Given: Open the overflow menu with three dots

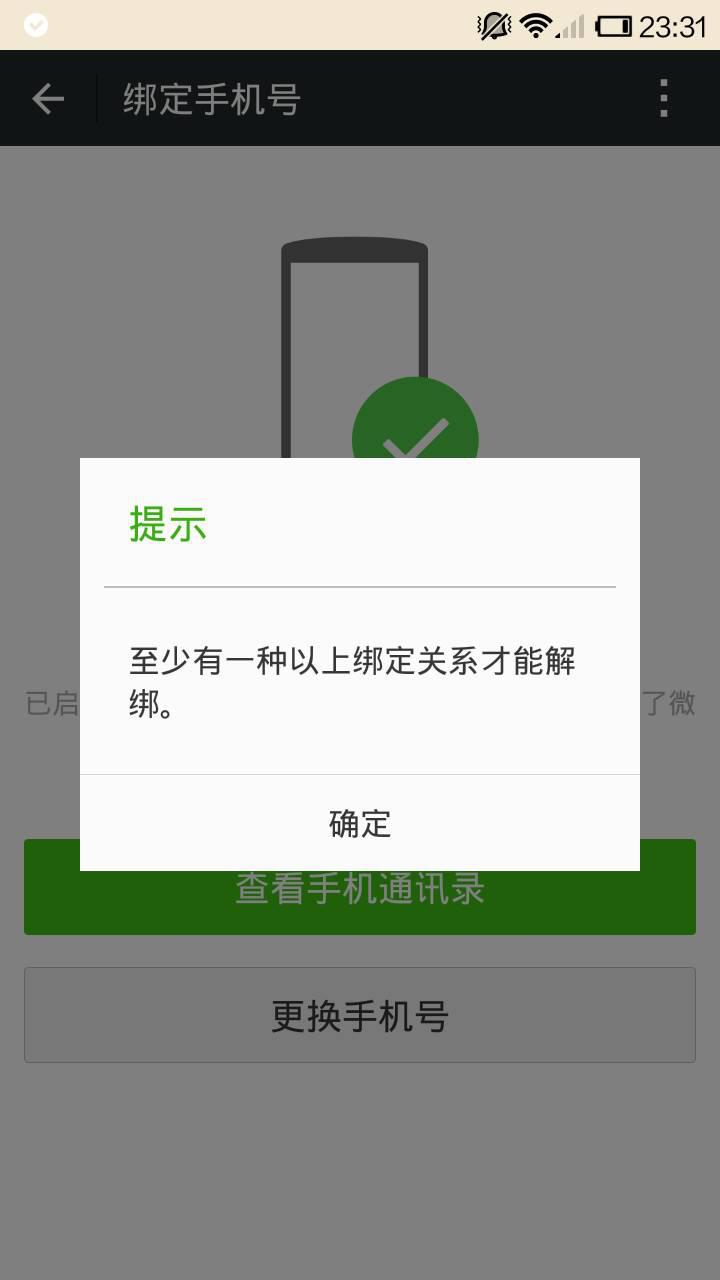Looking at the screenshot, I should 662,97.
